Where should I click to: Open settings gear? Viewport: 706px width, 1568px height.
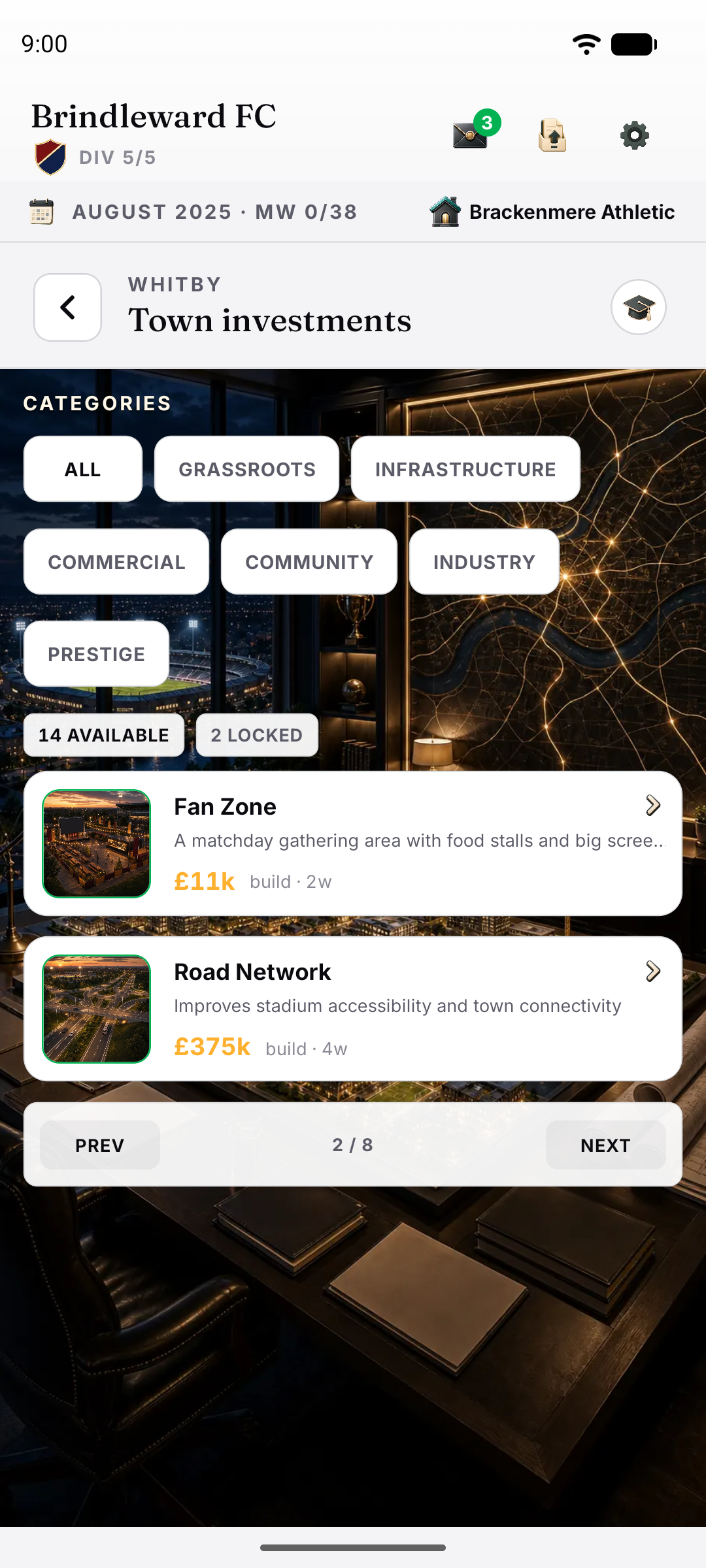[634, 135]
